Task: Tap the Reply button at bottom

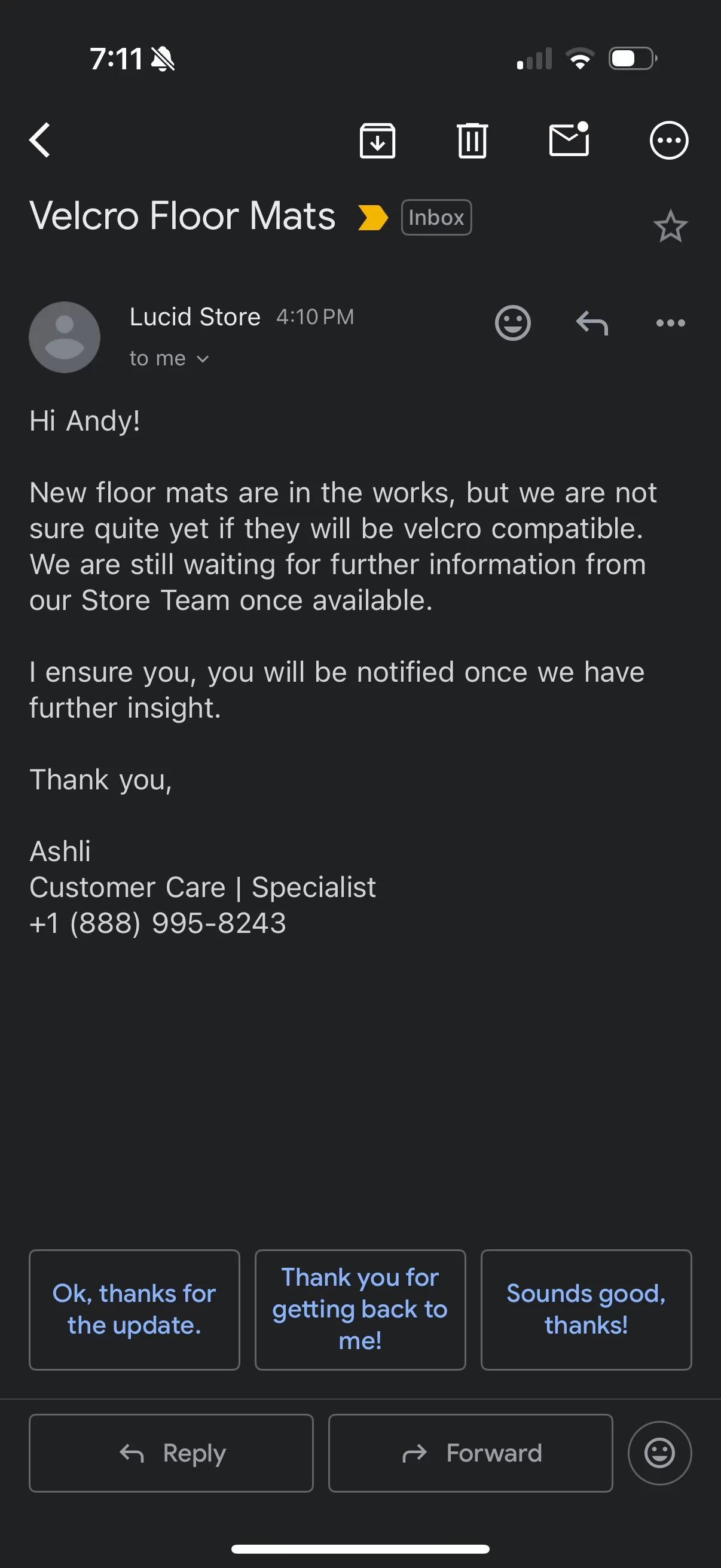Action: pos(172,1453)
